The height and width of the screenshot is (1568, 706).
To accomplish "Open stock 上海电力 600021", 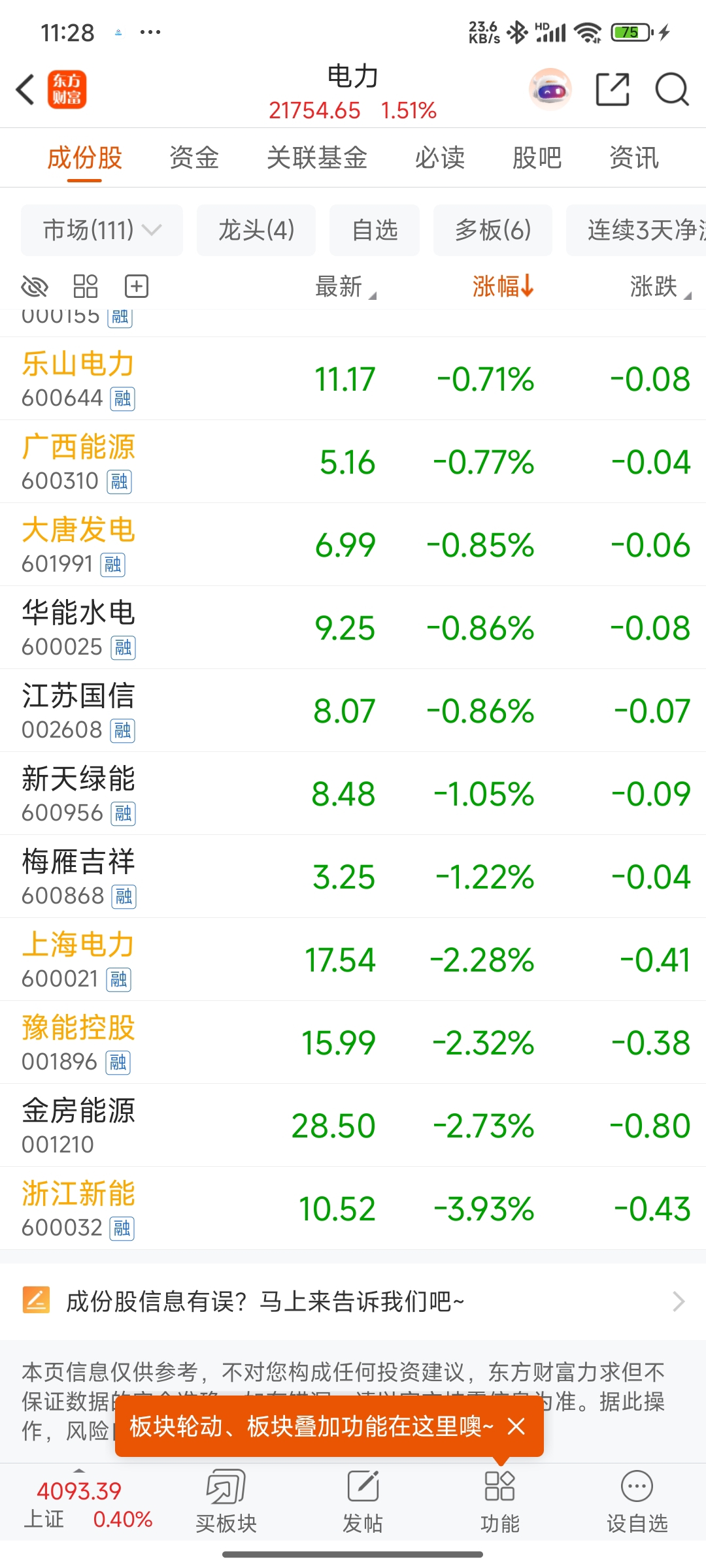I will (353, 959).
